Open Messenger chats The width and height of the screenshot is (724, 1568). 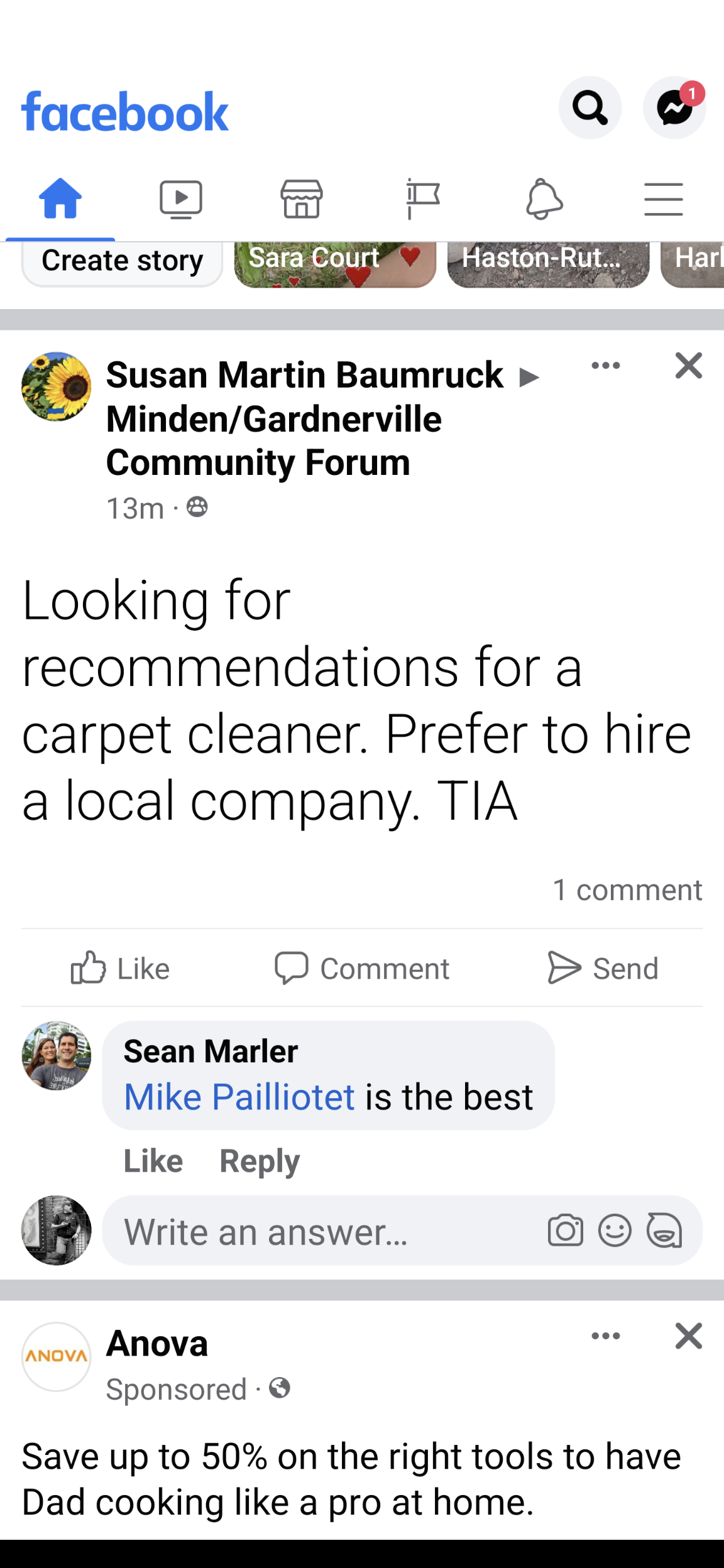pos(674,108)
